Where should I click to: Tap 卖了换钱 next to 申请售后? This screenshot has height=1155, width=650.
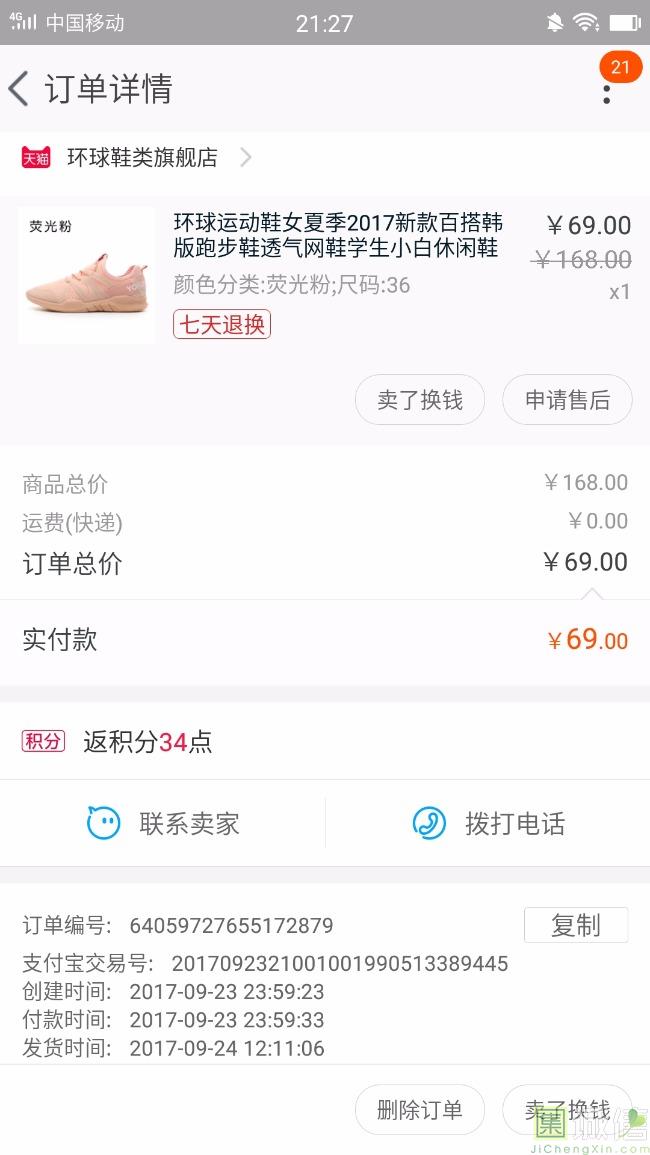(420, 400)
